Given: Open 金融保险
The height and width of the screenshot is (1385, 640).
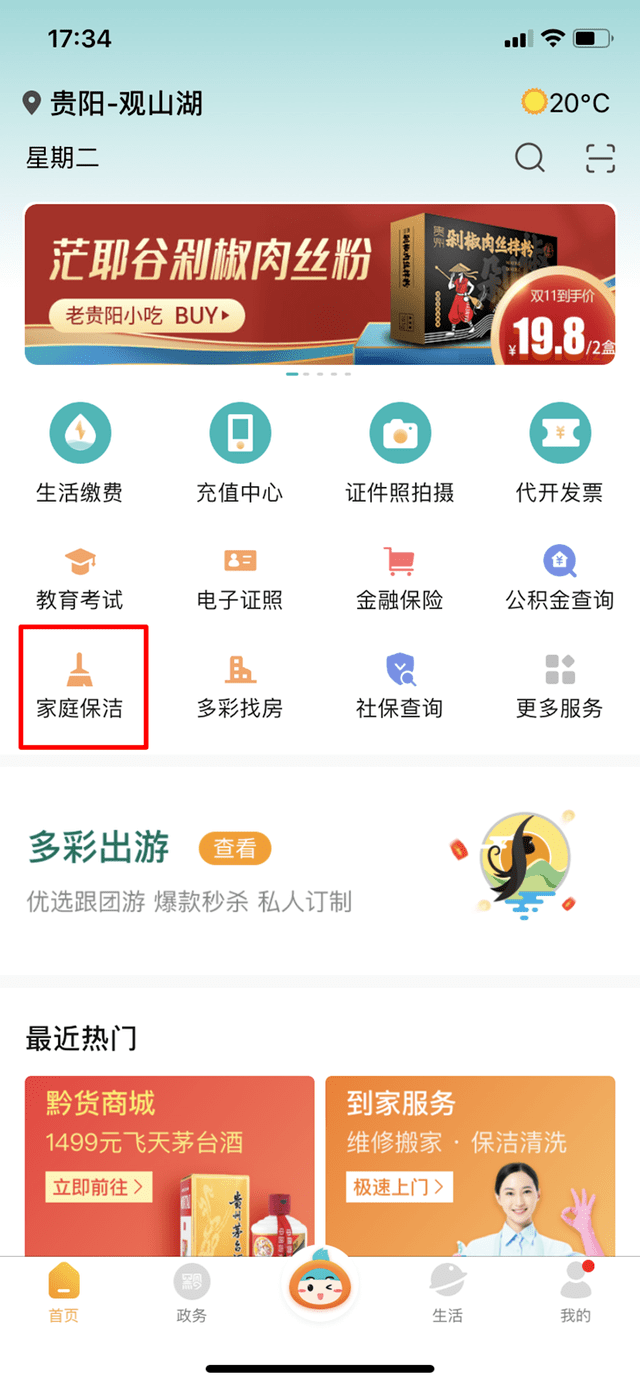Looking at the screenshot, I should click(400, 578).
